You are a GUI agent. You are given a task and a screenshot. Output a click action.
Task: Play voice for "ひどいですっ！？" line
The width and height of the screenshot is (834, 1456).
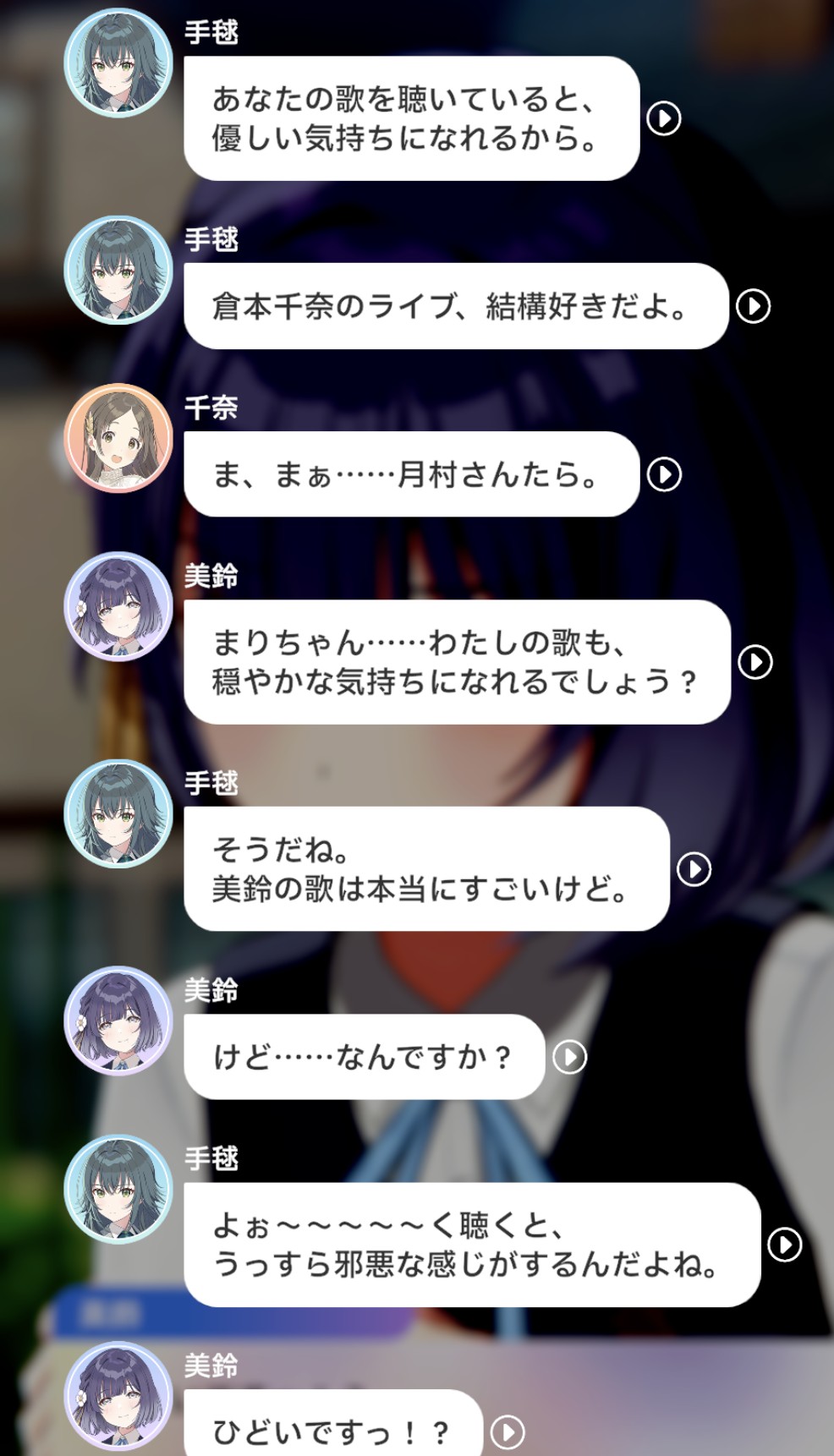[508, 1432]
